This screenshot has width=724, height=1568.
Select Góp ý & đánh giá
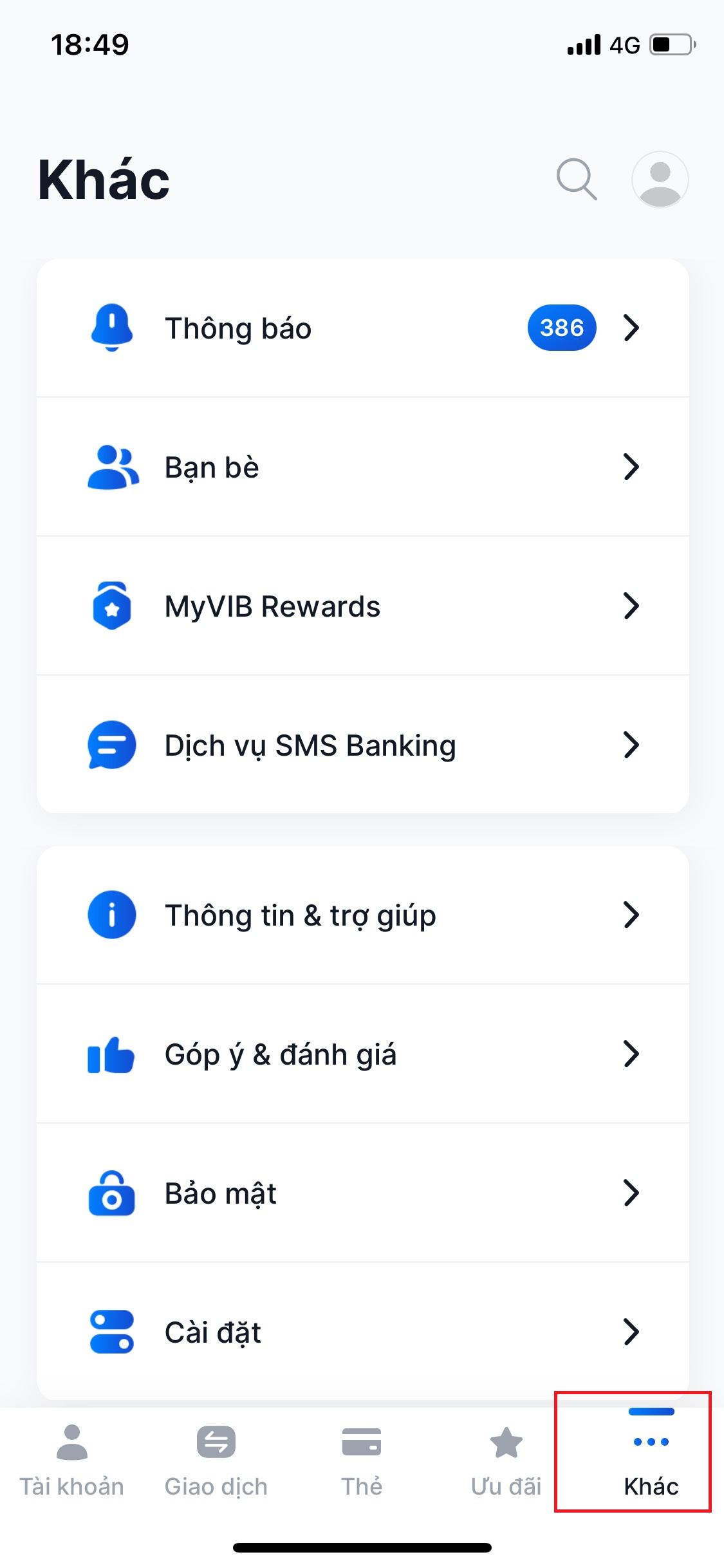(x=363, y=1054)
